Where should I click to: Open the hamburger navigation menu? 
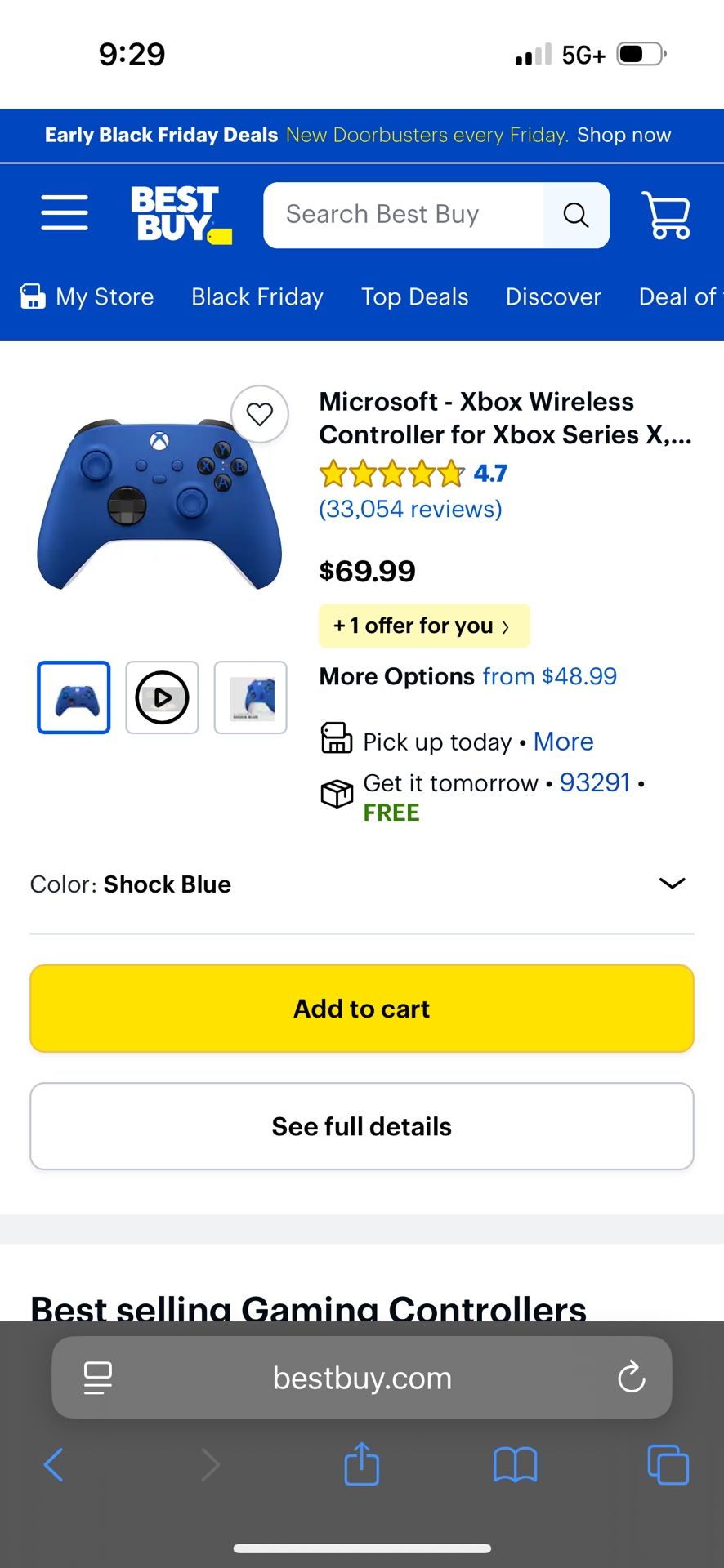point(64,213)
